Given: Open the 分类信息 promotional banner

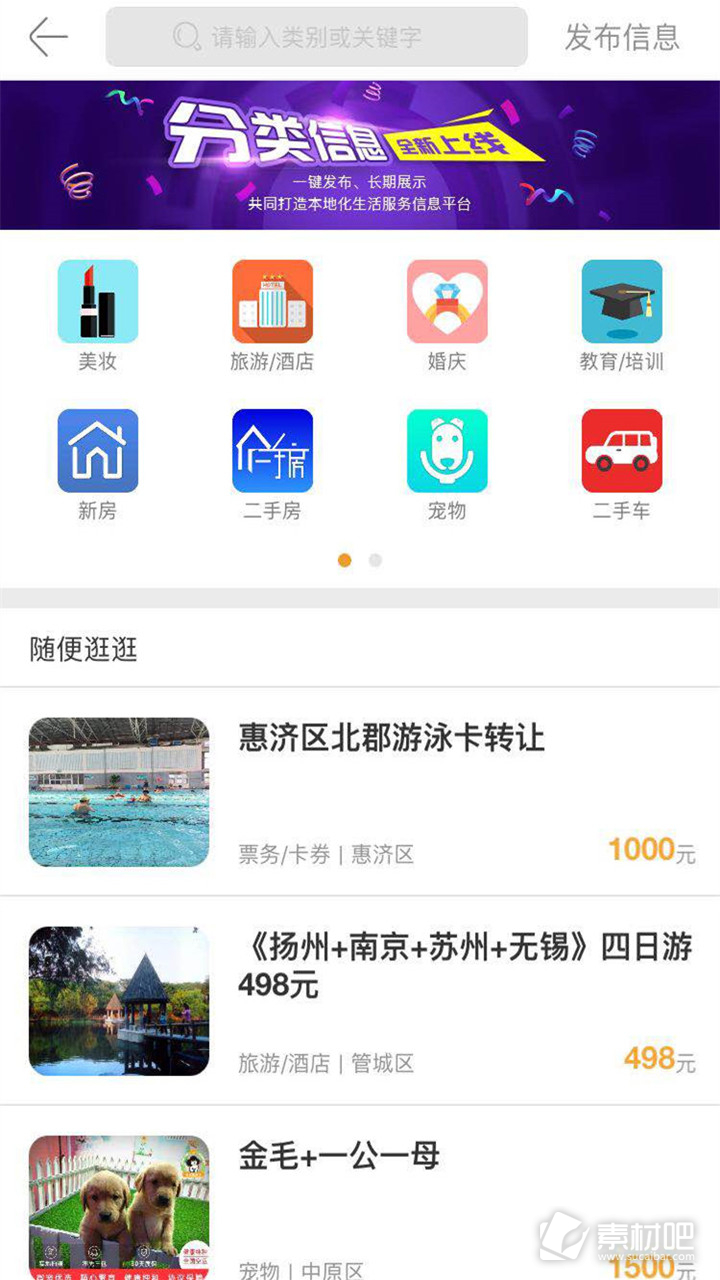Looking at the screenshot, I should coord(360,155).
